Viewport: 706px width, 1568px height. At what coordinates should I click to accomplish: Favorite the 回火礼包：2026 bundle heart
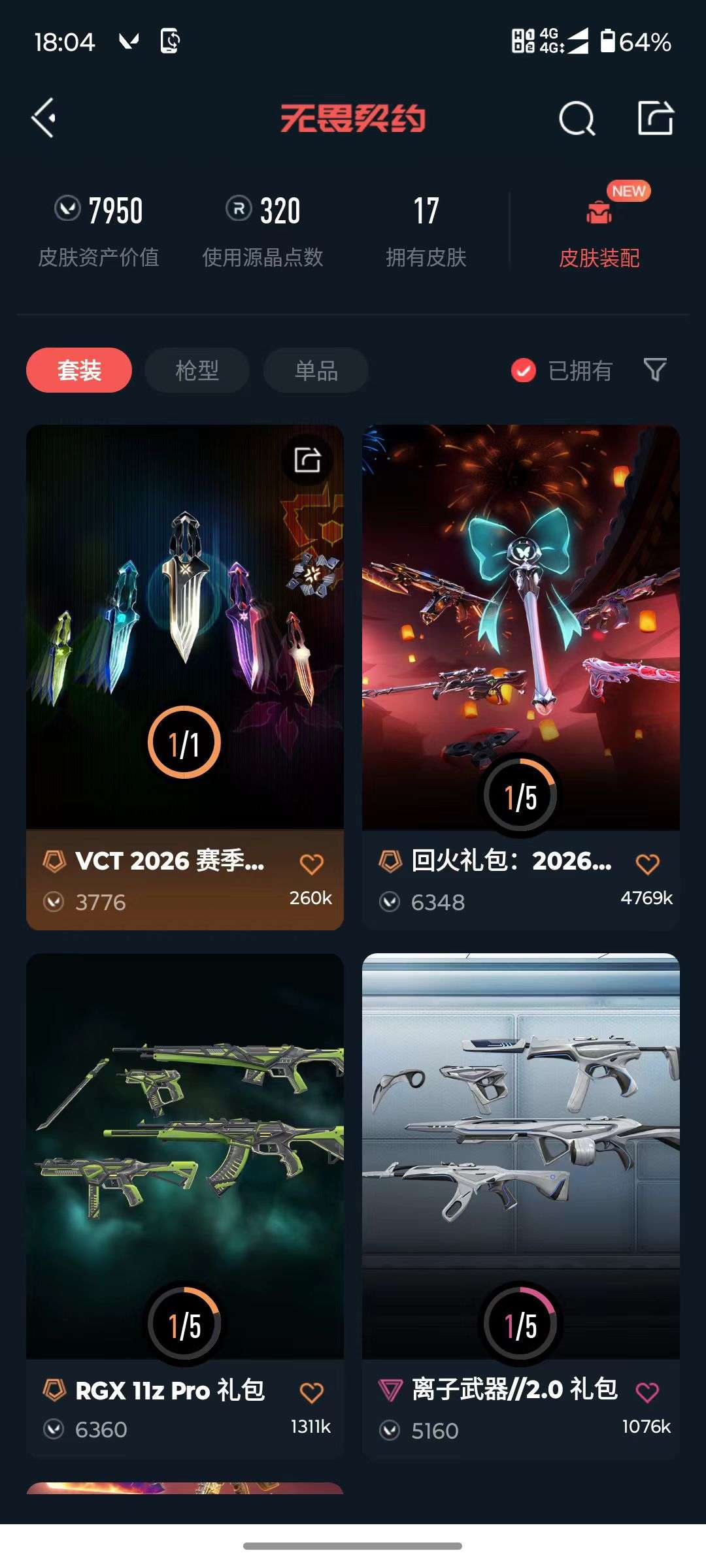(648, 864)
